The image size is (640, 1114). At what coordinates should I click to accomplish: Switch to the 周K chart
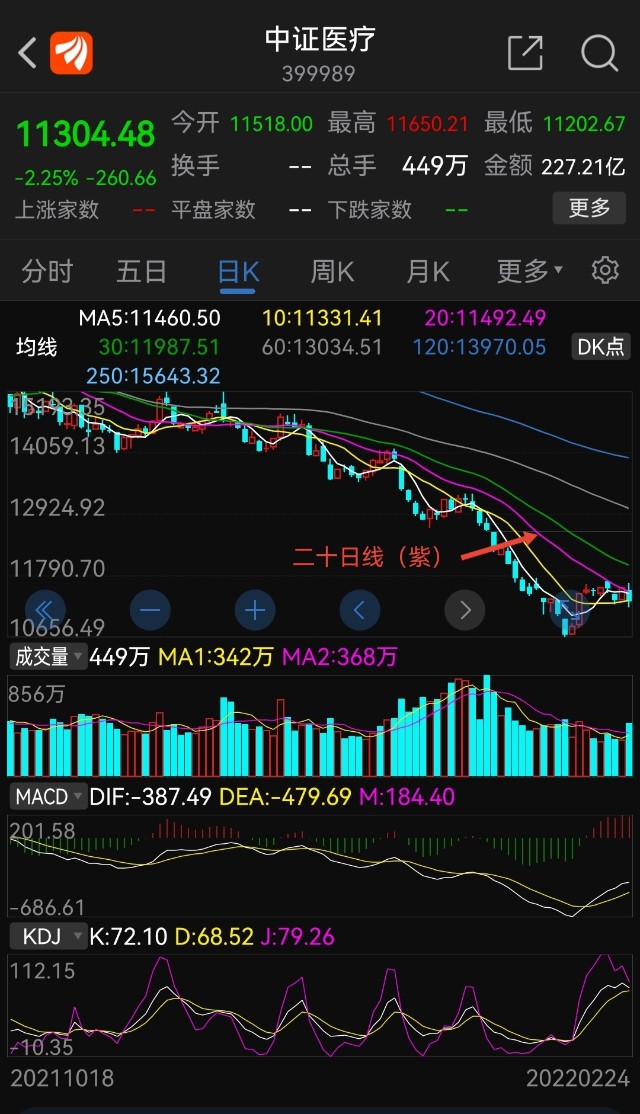(332, 271)
